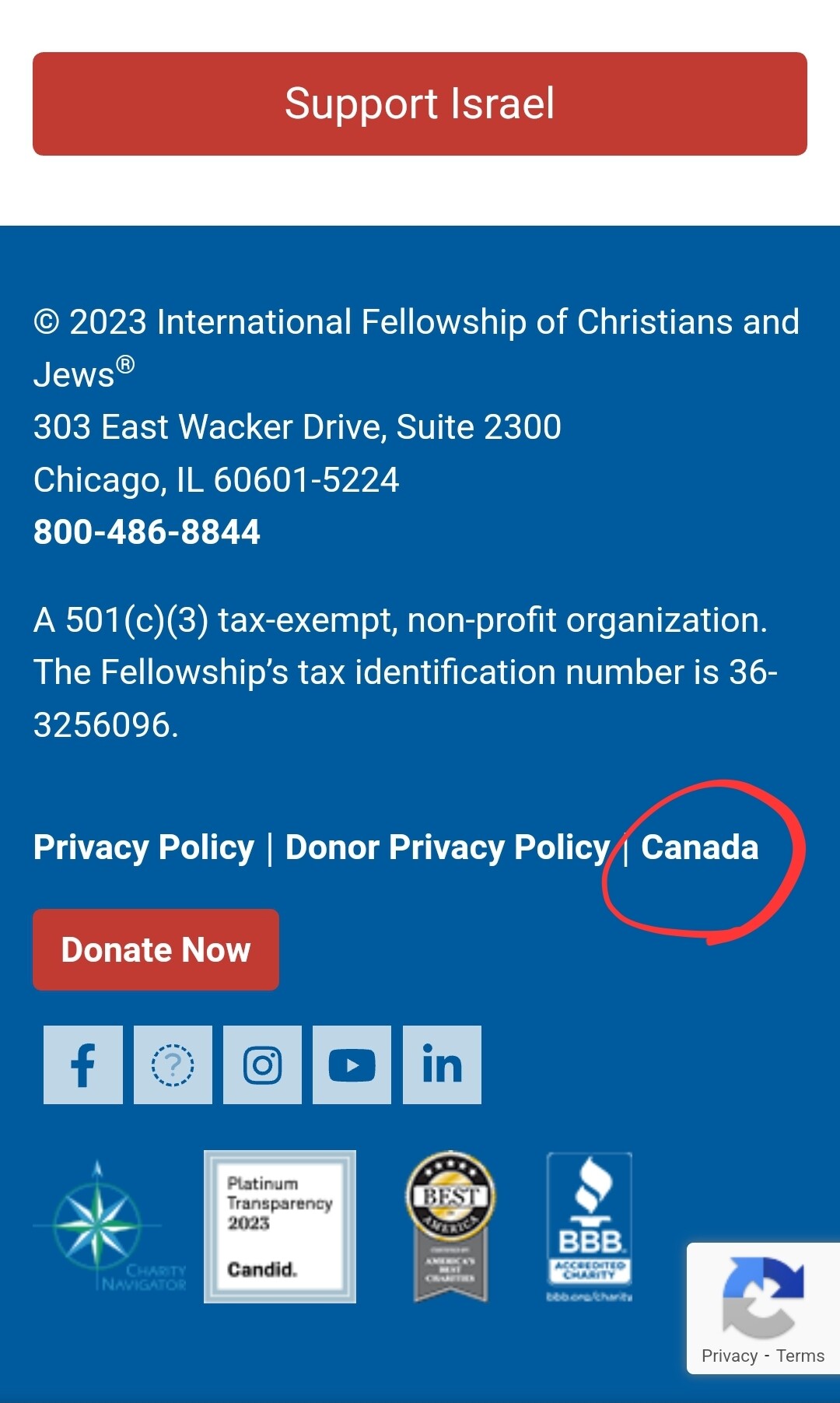Tap the Donate Now button

click(156, 950)
